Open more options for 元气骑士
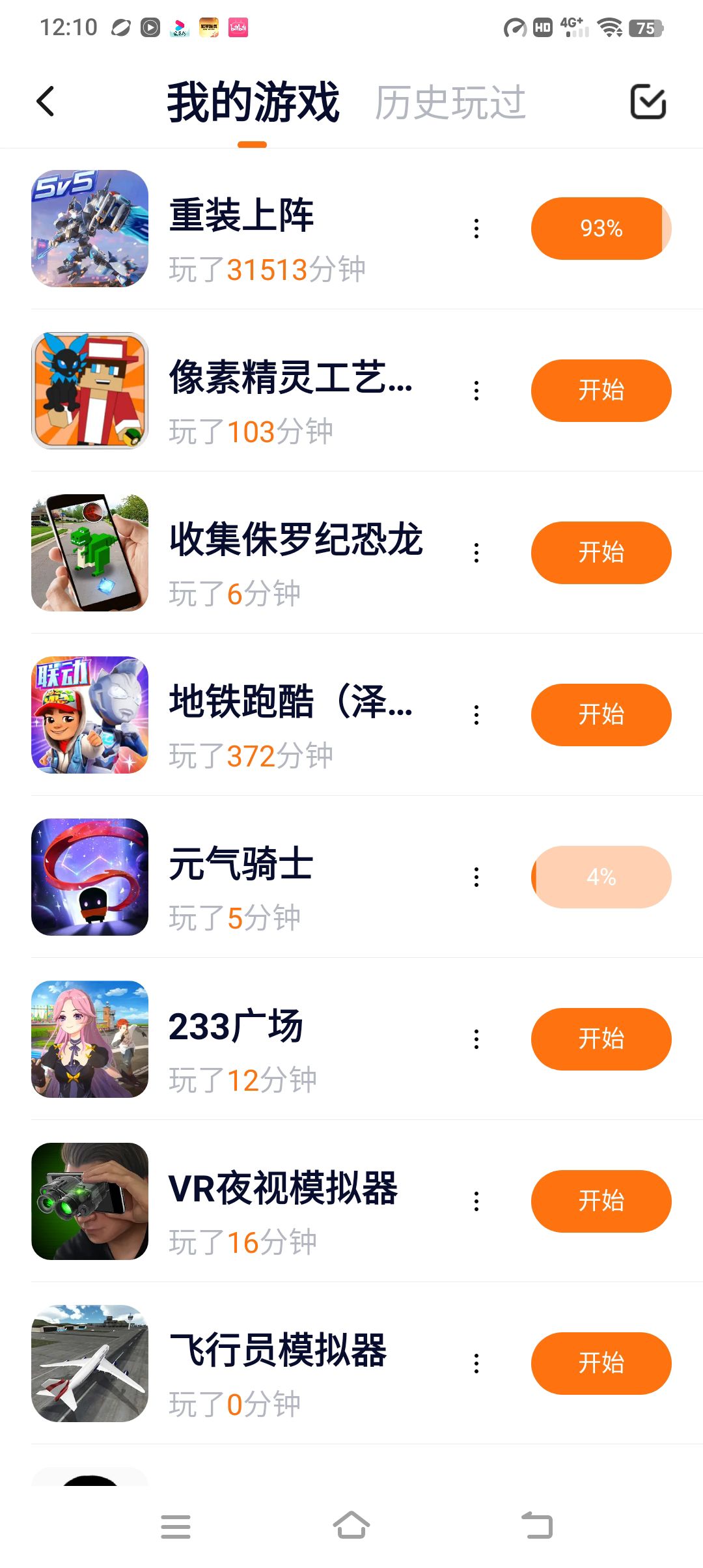703x1568 pixels. [x=476, y=877]
